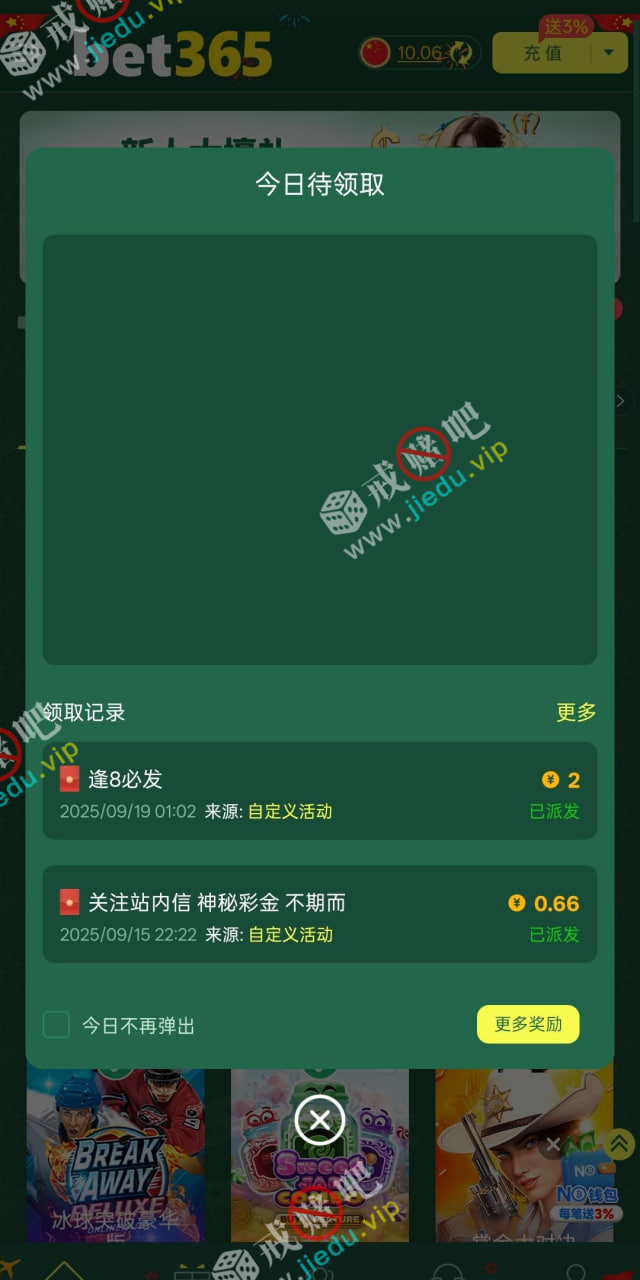Open 更多 claim records

[576, 712]
